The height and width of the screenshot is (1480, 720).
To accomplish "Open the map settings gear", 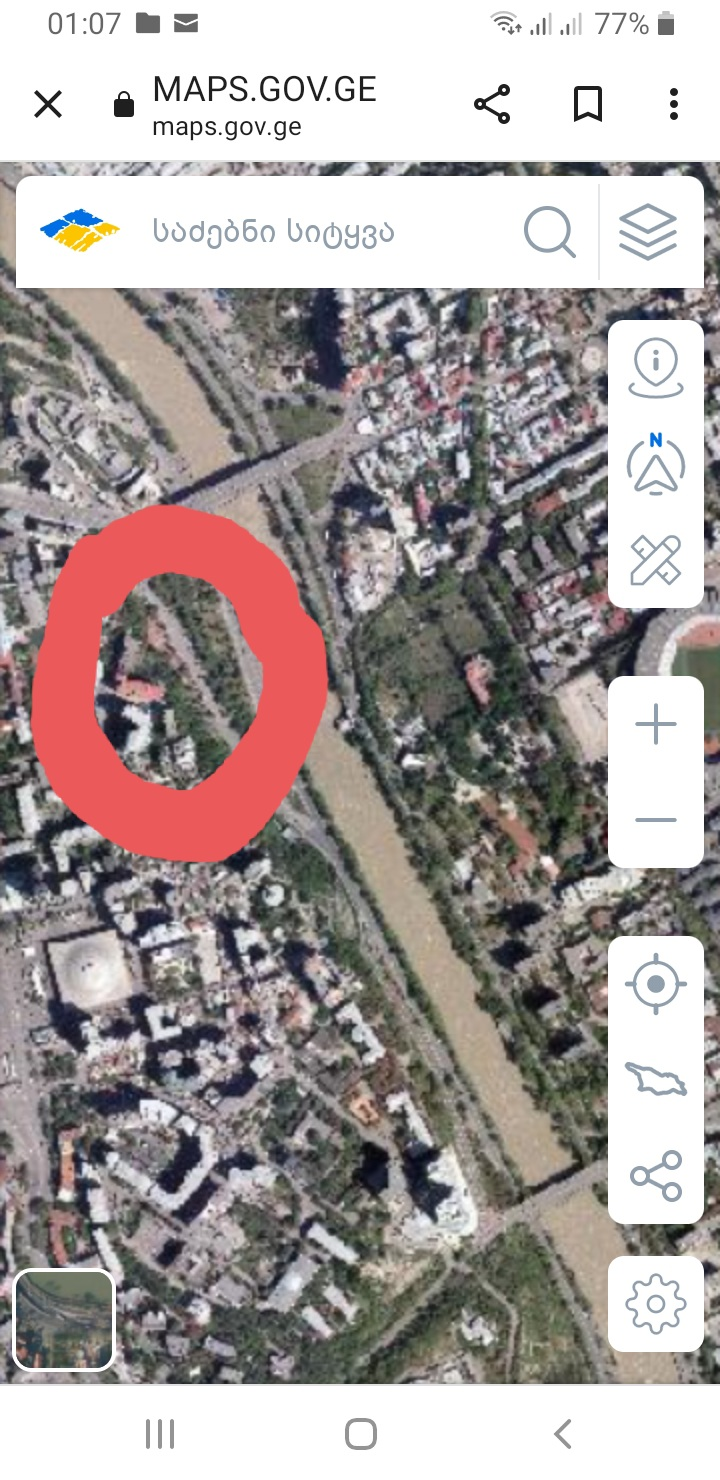I will (656, 1304).
